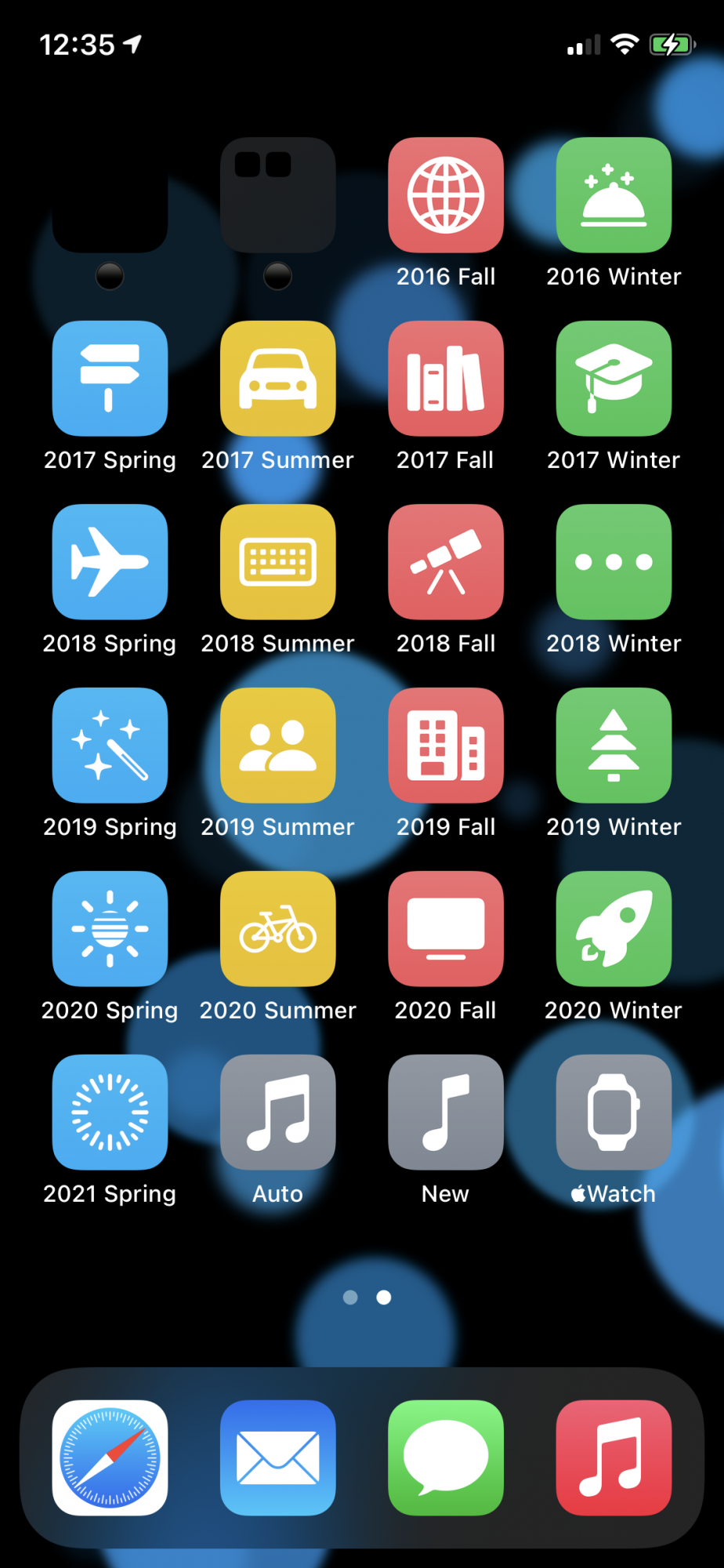Launch Safari from the dock
The width and height of the screenshot is (724, 1568).
click(x=110, y=1457)
